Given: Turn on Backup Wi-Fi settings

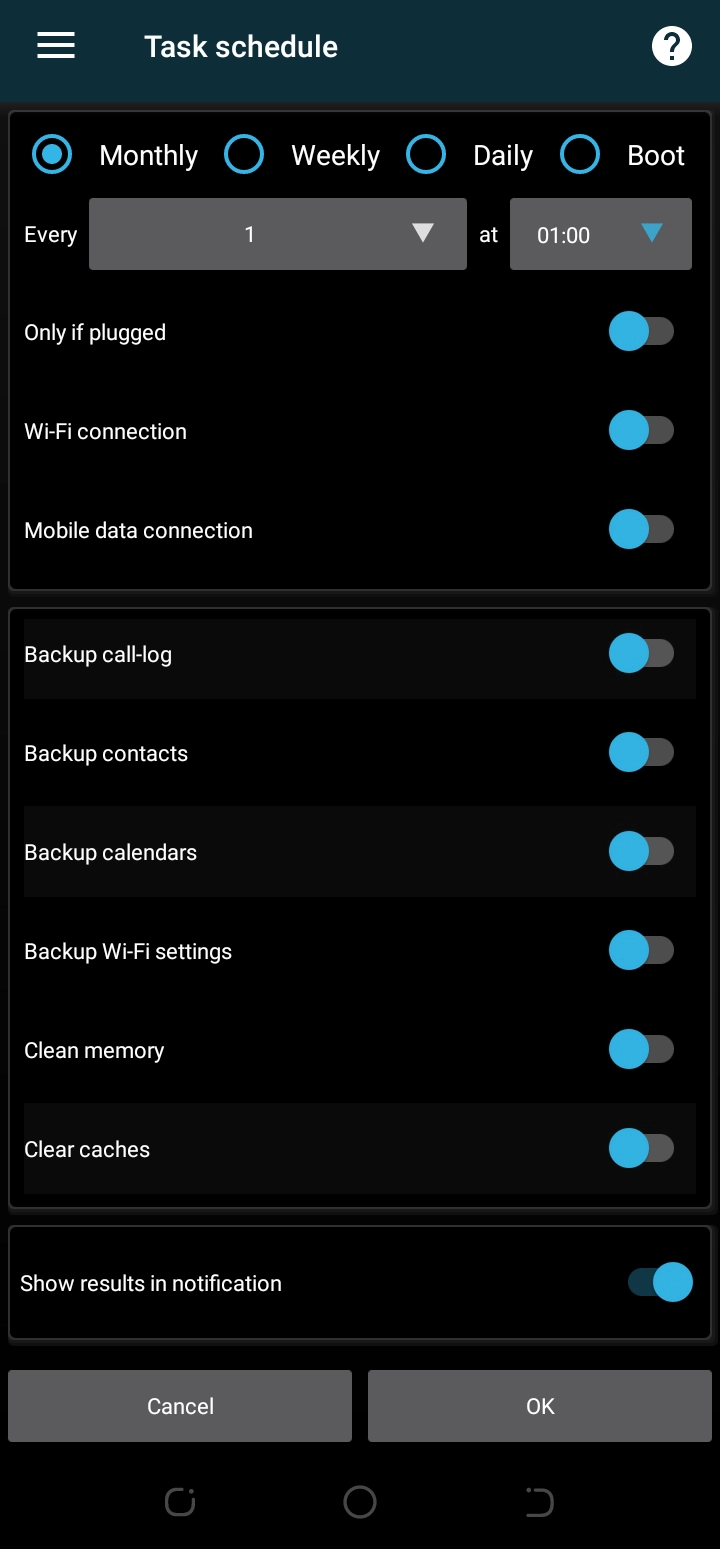Looking at the screenshot, I should pyautogui.click(x=641, y=951).
